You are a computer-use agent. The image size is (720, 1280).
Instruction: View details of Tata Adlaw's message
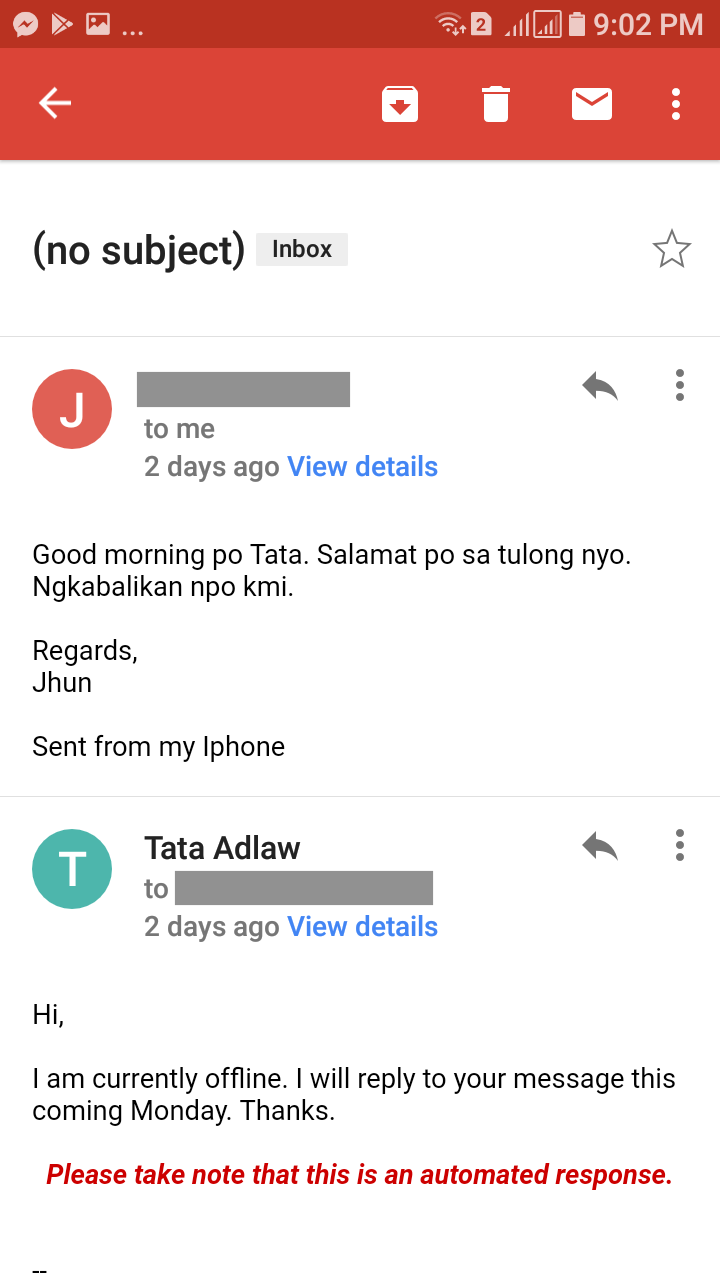click(x=362, y=927)
